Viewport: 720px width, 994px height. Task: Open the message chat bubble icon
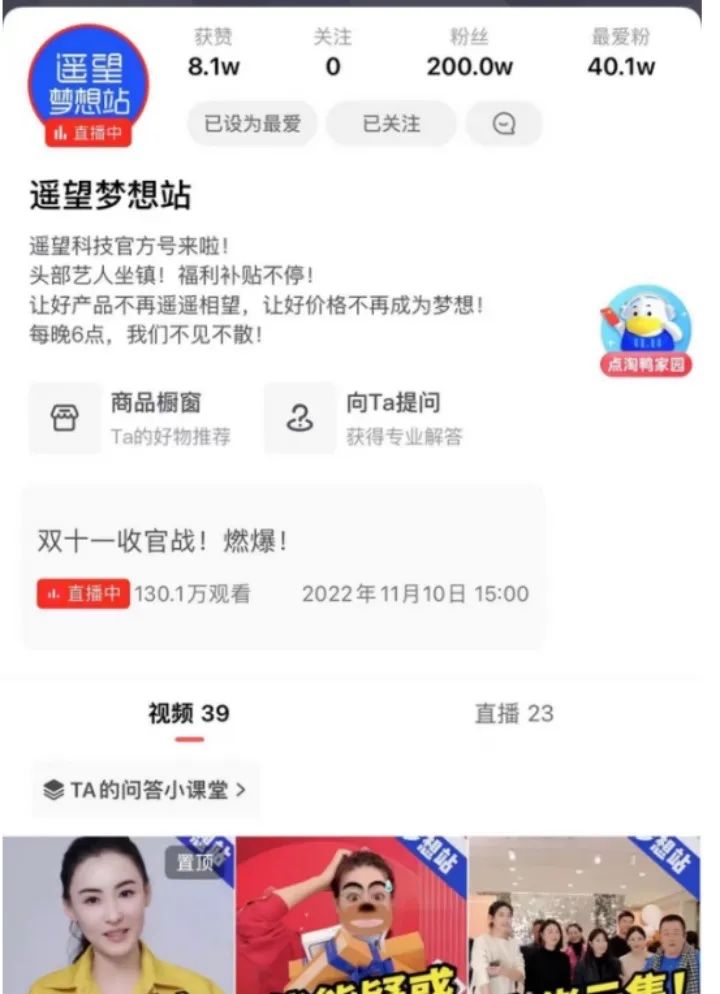point(504,124)
